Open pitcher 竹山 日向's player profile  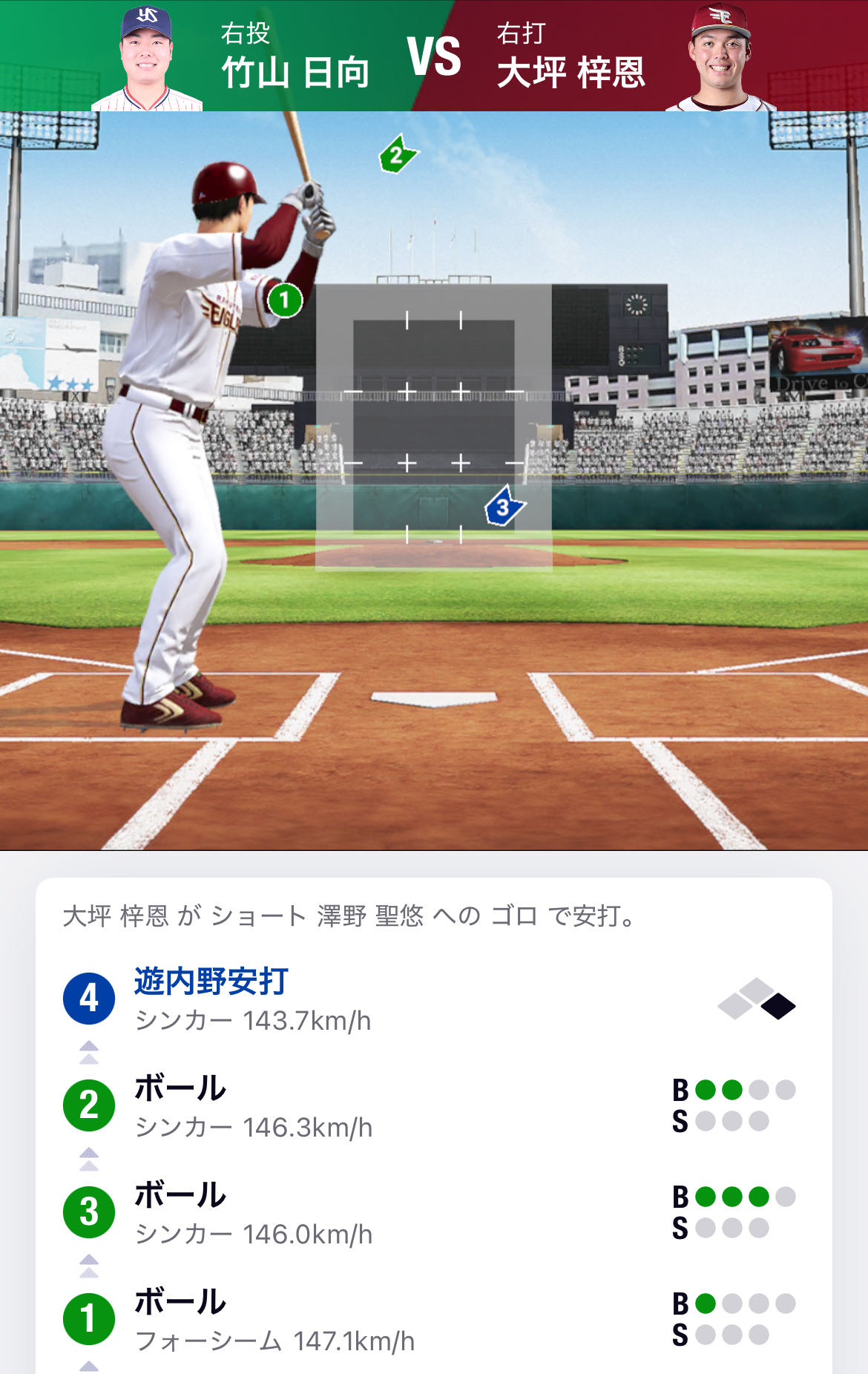click(295, 72)
